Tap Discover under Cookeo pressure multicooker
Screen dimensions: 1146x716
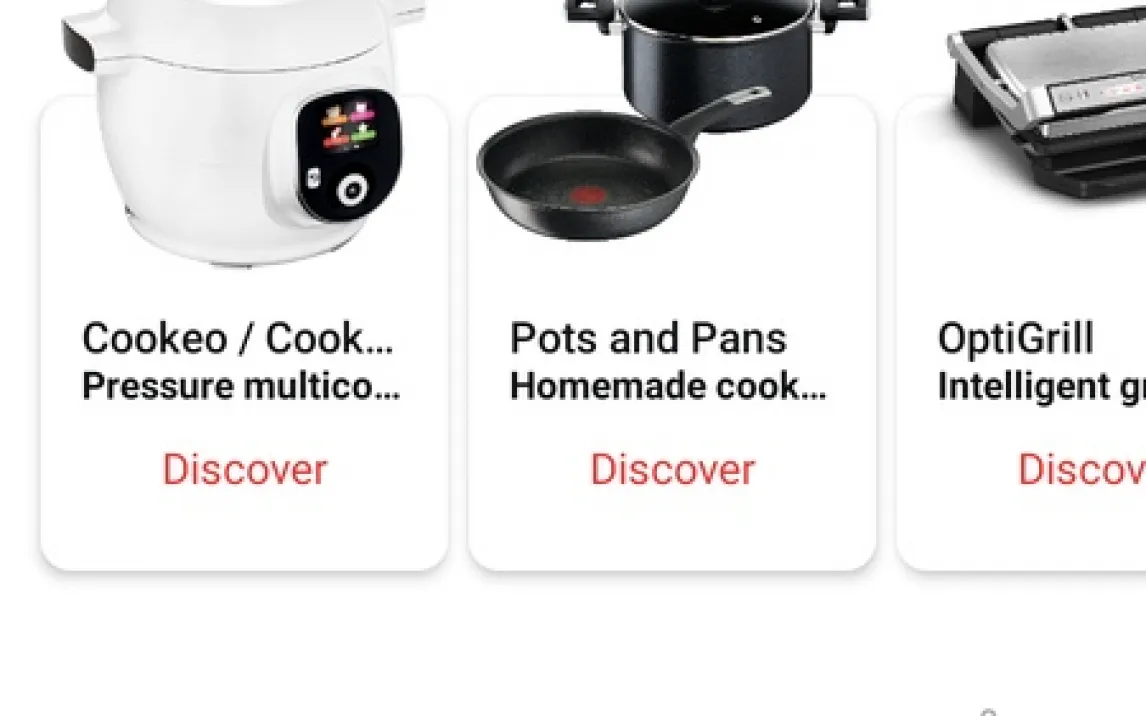pyautogui.click(x=245, y=470)
